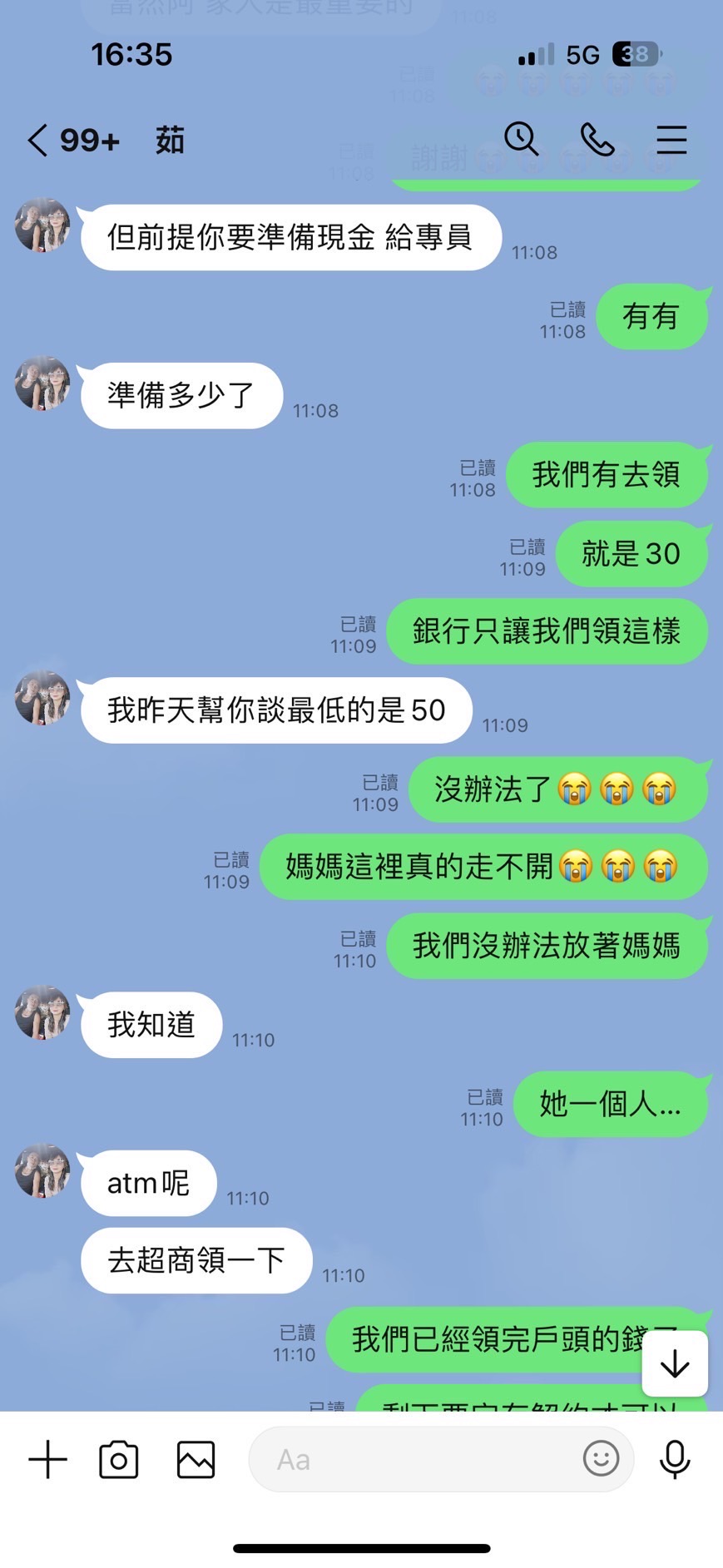The height and width of the screenshot is (1568, 723).
Task: Open the emoji sticker picker
Action: point(601,1458)
